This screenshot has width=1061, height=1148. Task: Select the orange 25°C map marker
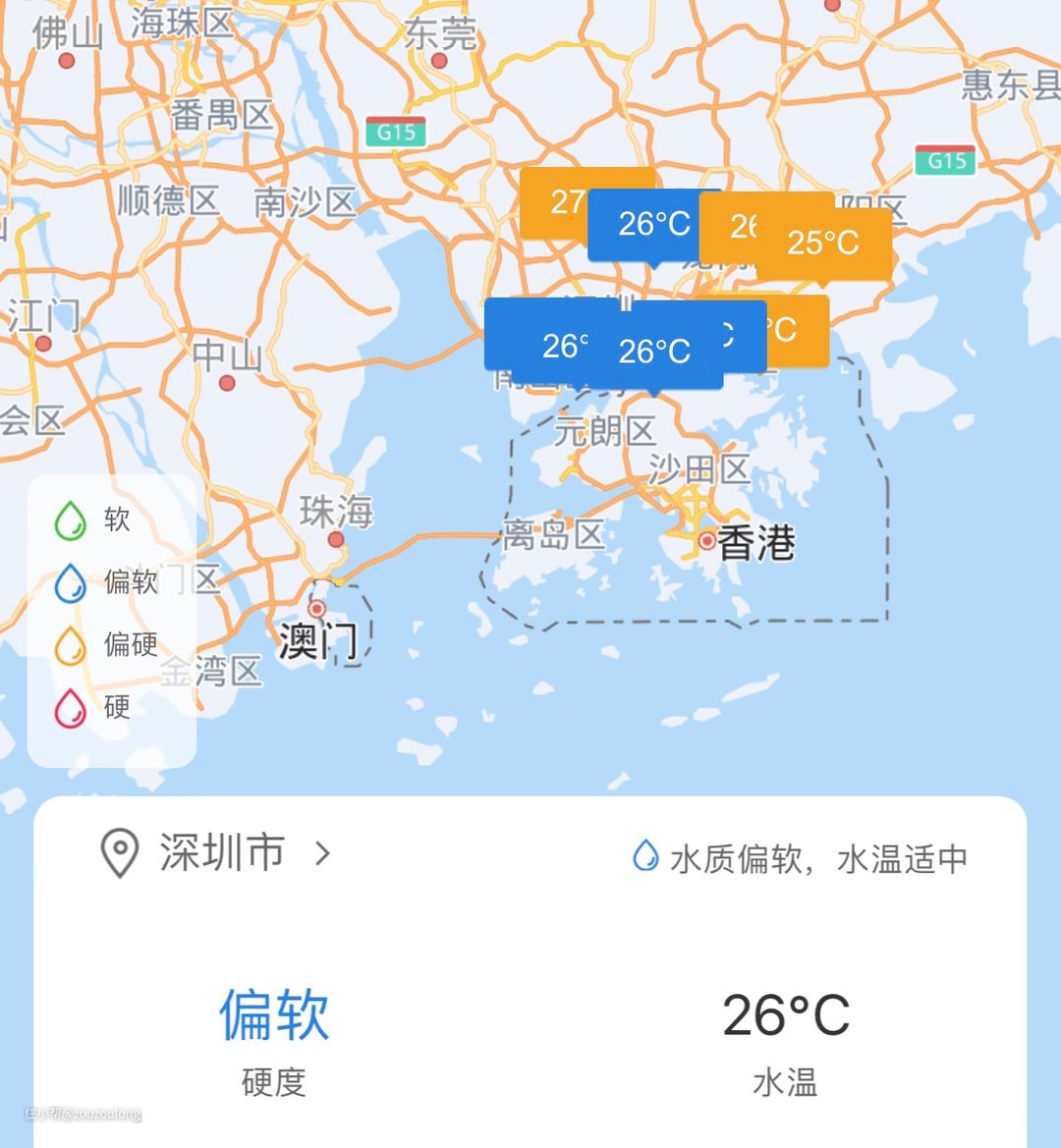point(824,242)
